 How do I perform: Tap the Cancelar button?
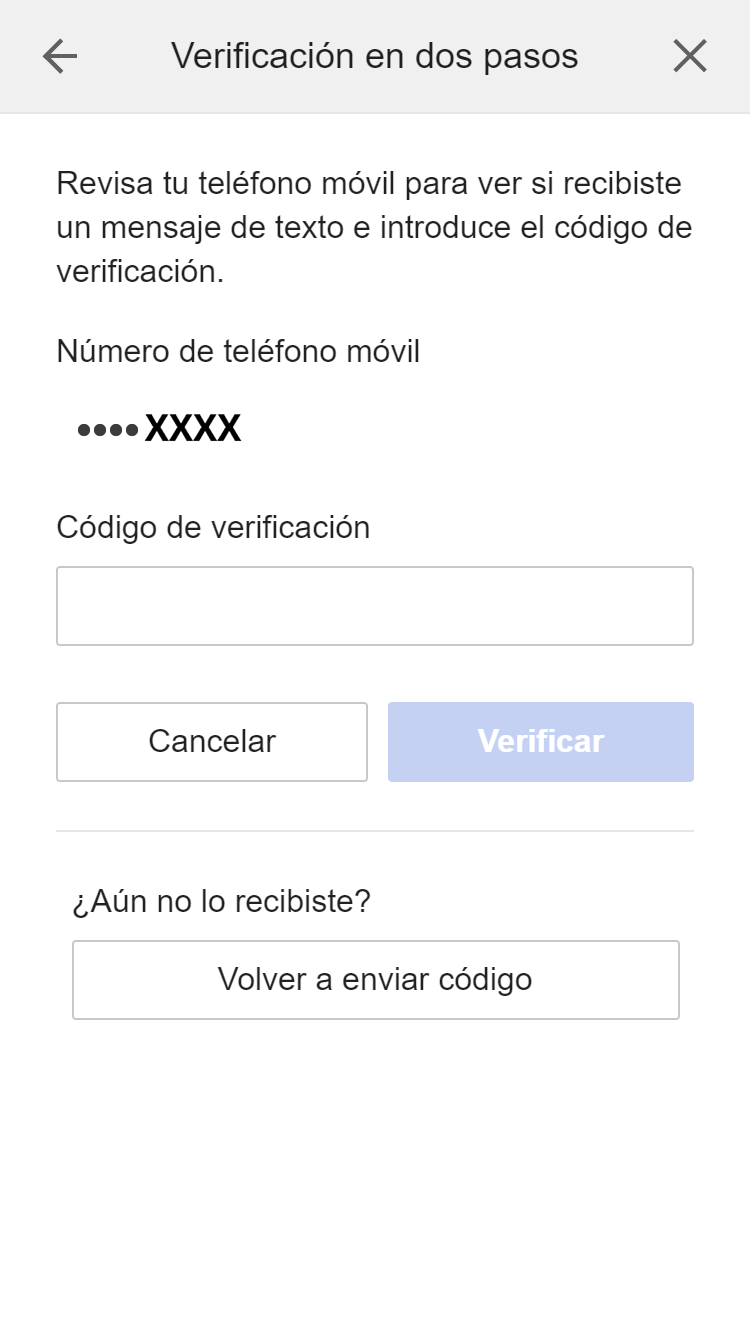tap(212, 742)
